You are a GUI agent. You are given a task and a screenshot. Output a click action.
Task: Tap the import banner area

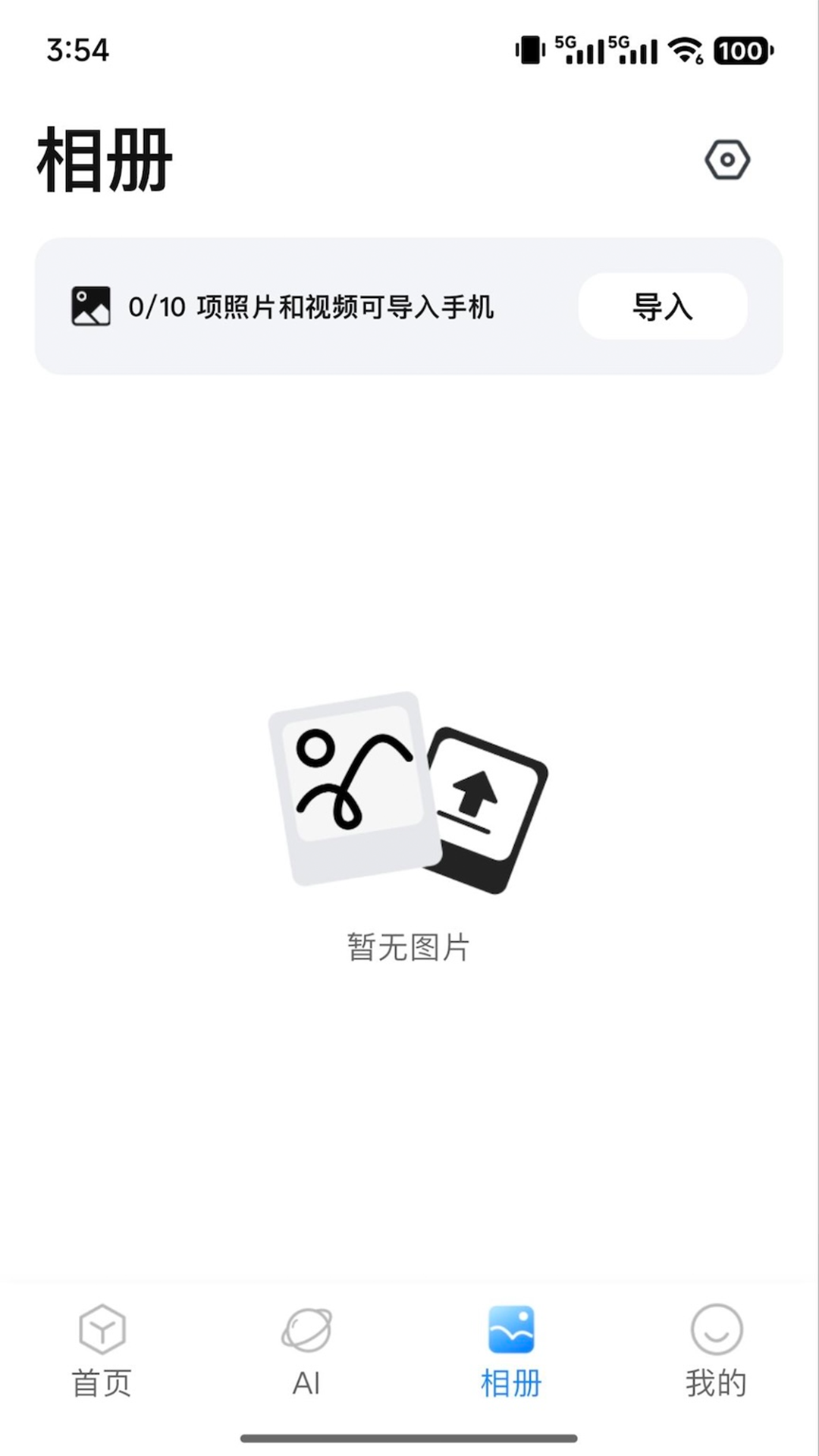[x=409, y=306]
